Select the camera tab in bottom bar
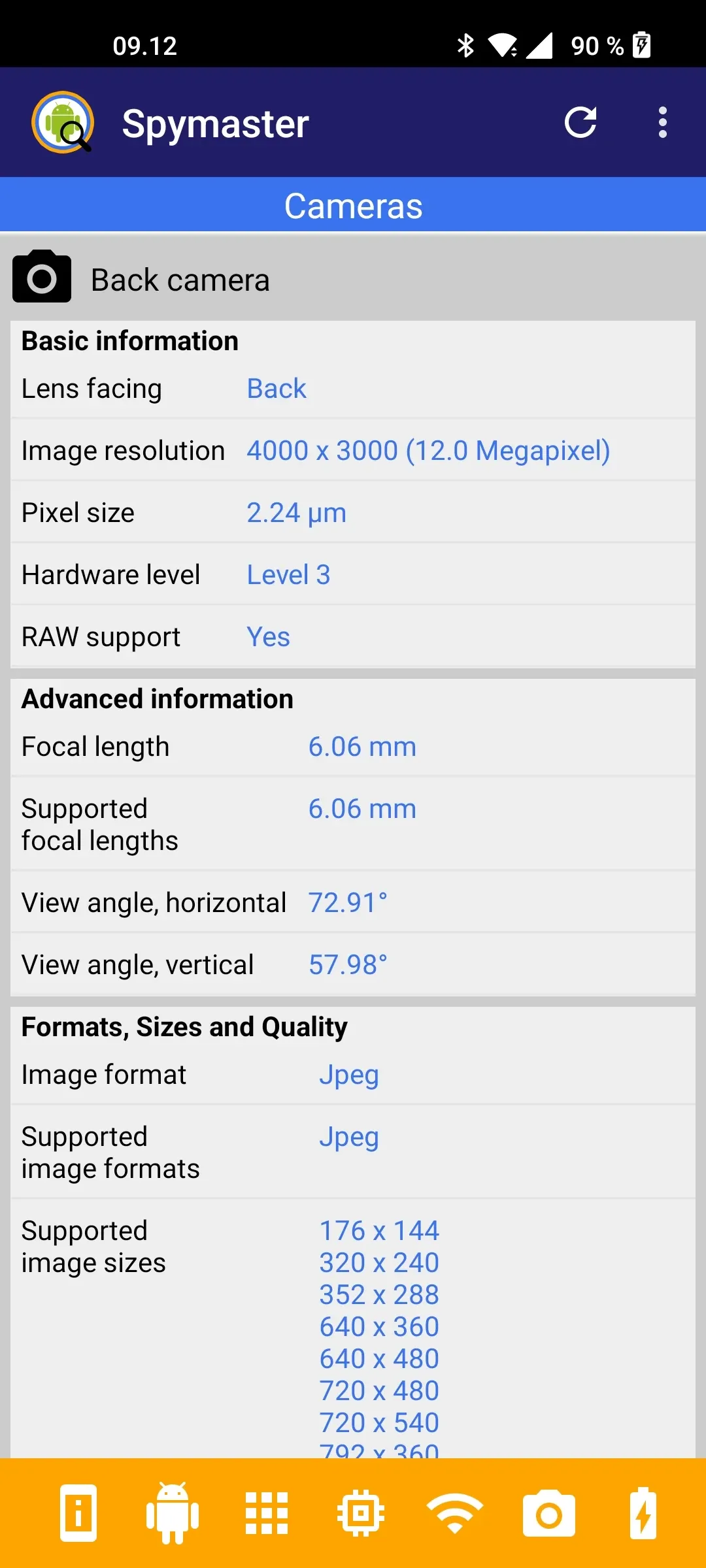The width and height of the screenshot is (706, 1568). (549, 1513)
